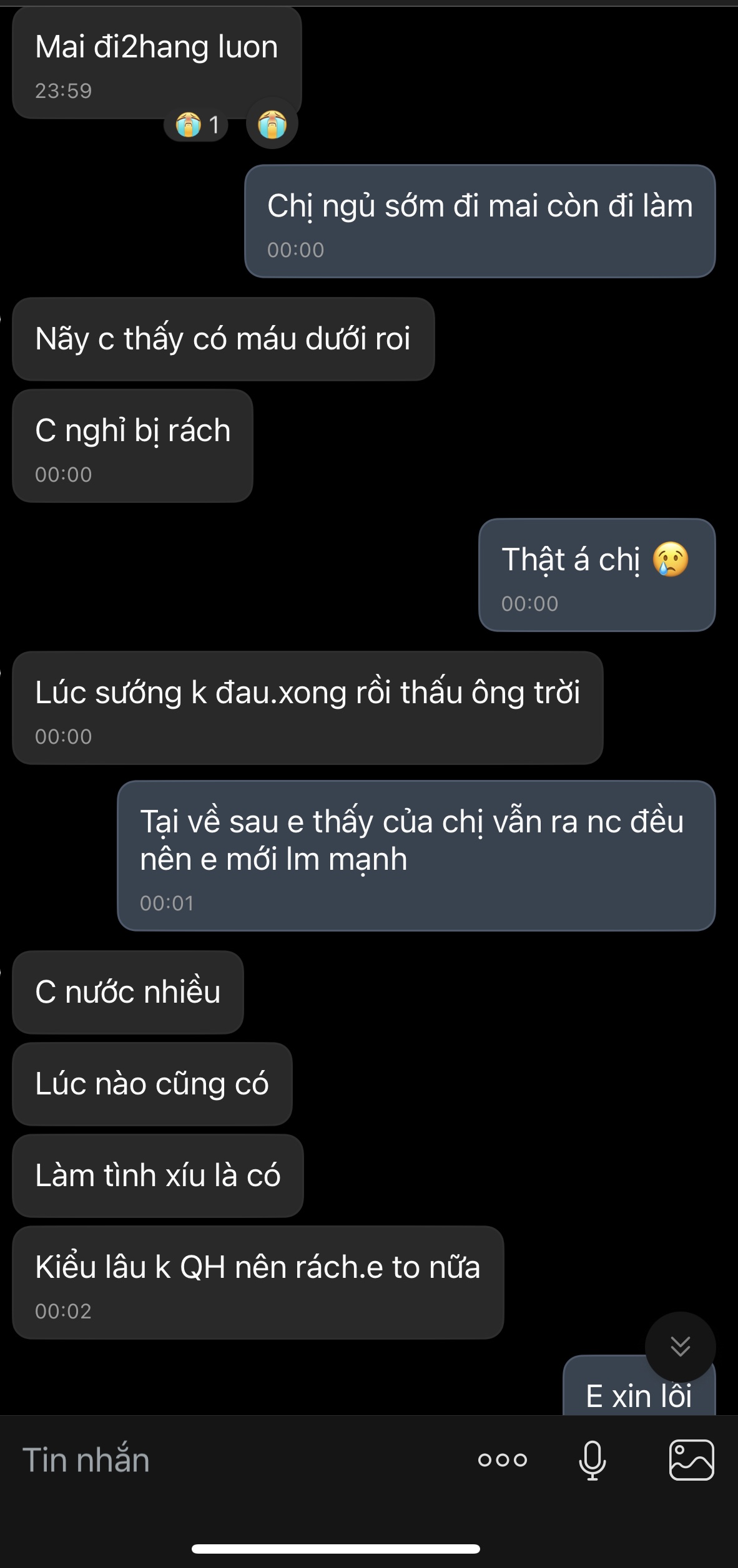The height and width of the screenshot is (1568, 738).
Task: Tap the crying emoji reaction counter
Action: click(197, 125)
